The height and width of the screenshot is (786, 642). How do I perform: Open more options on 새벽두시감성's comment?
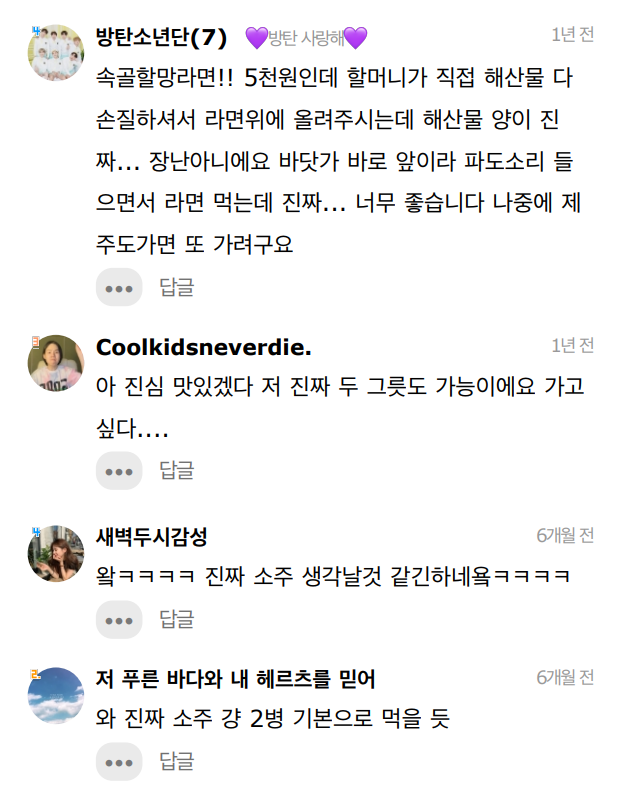[x=119, y=620]
